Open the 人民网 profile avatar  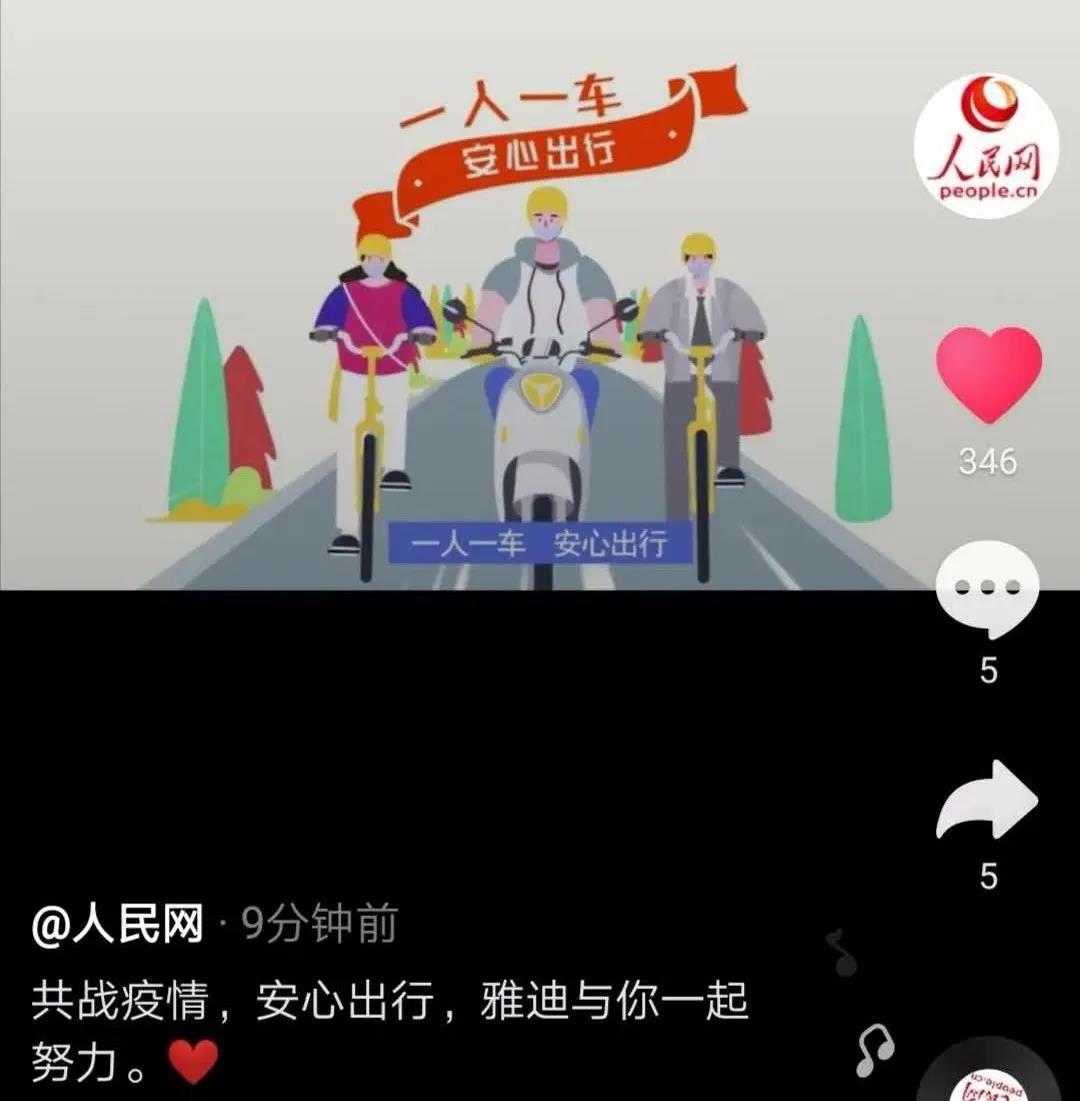click(x=986, y=147)
